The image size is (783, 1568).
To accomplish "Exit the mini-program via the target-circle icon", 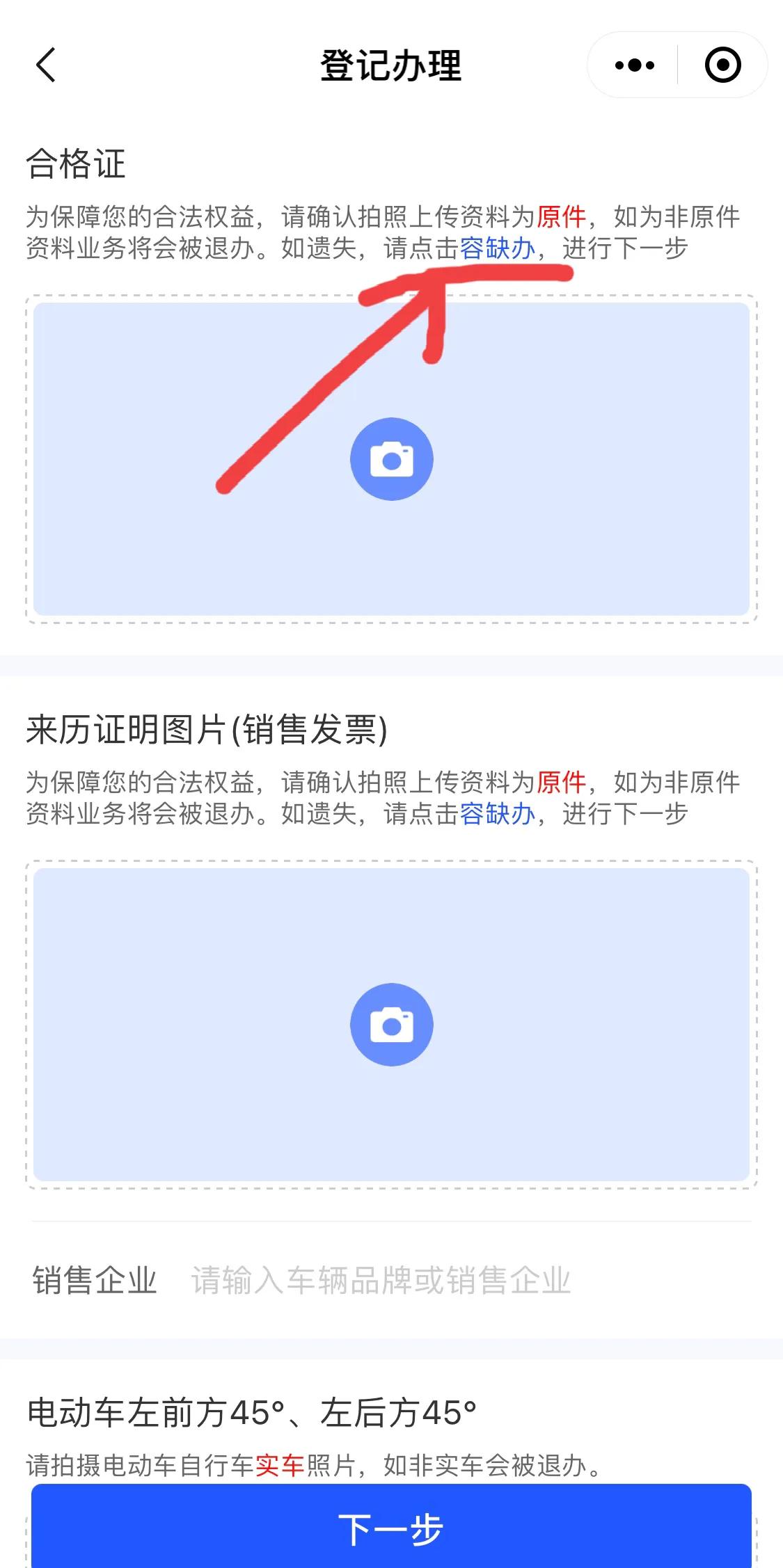I will (x=722, y=65).
